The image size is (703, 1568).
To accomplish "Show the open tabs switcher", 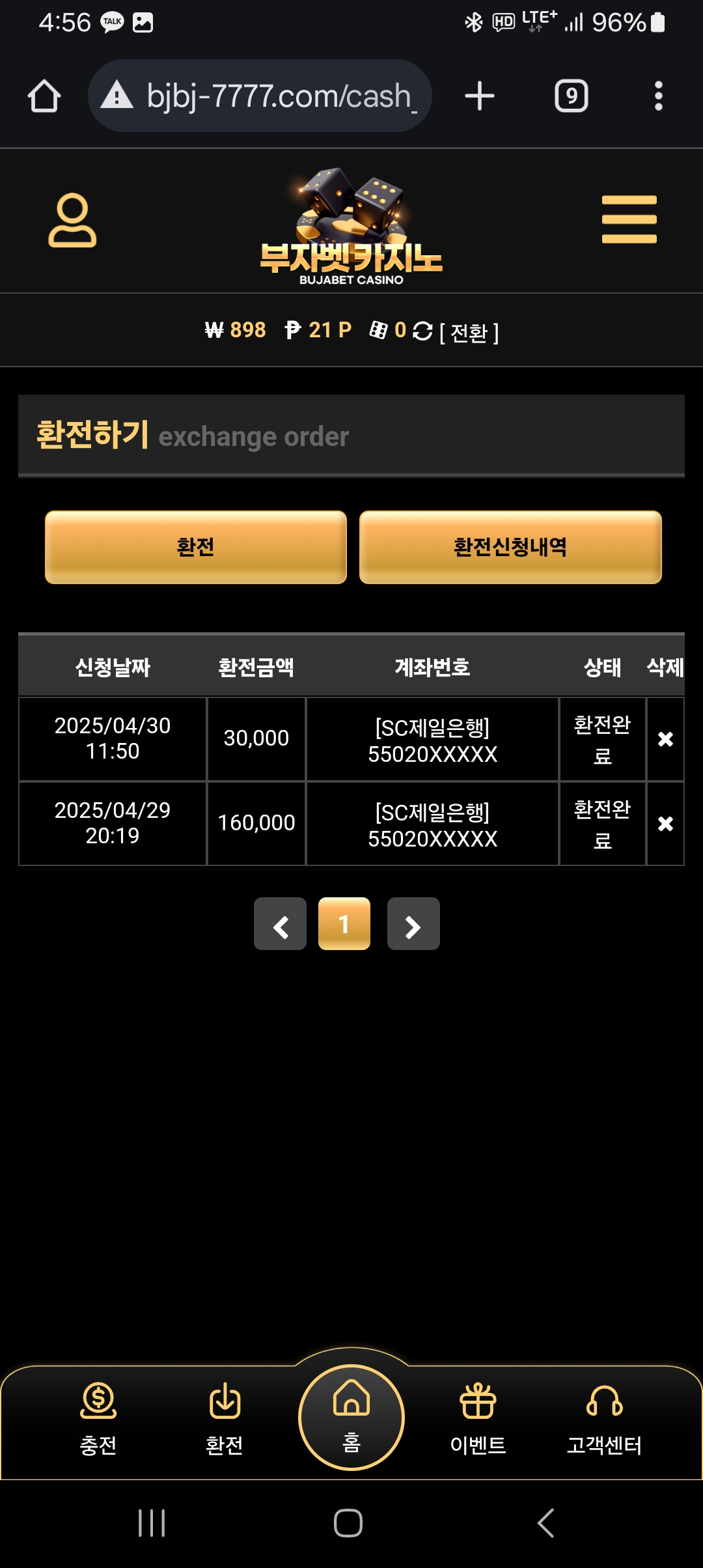I will point(571,96).
